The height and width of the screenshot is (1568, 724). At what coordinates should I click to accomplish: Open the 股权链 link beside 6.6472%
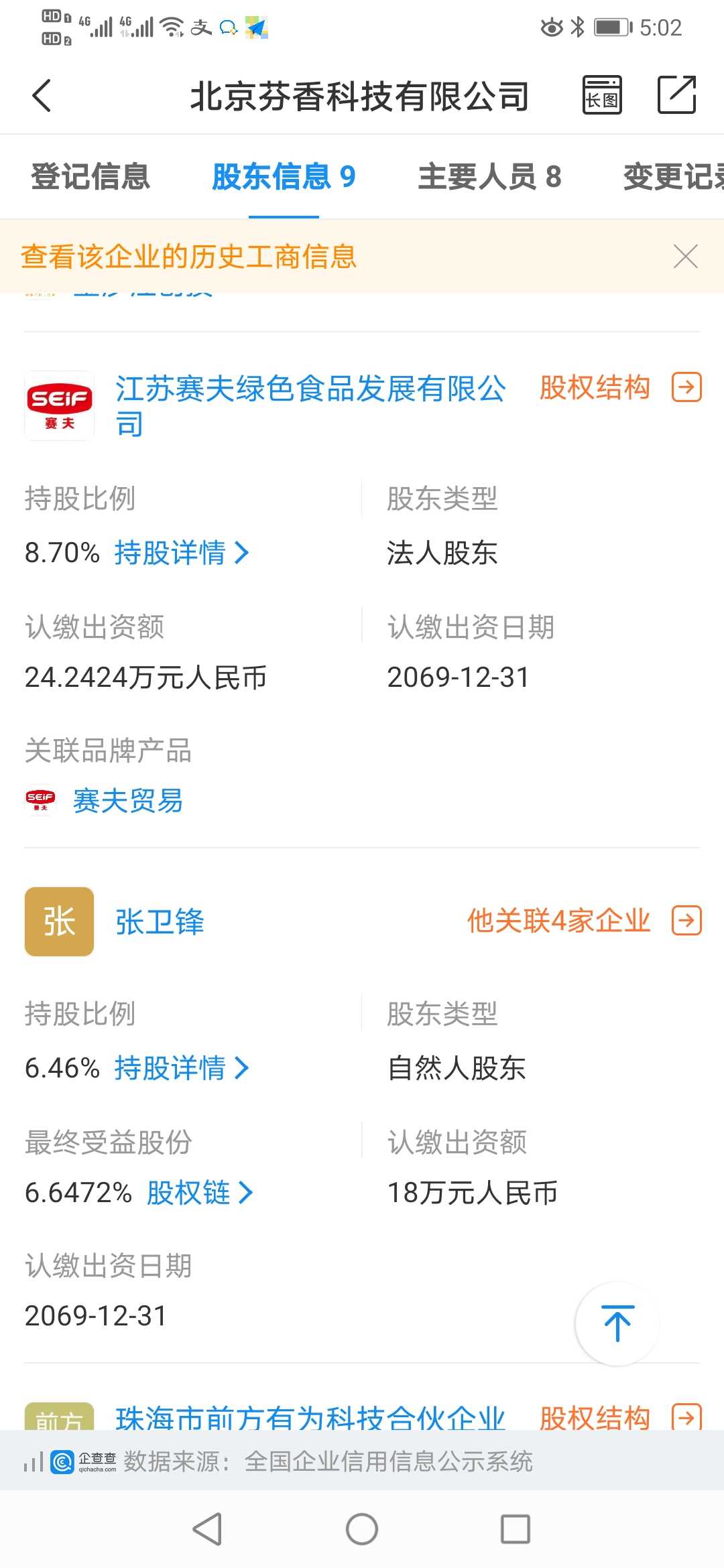click(200, 1193)
